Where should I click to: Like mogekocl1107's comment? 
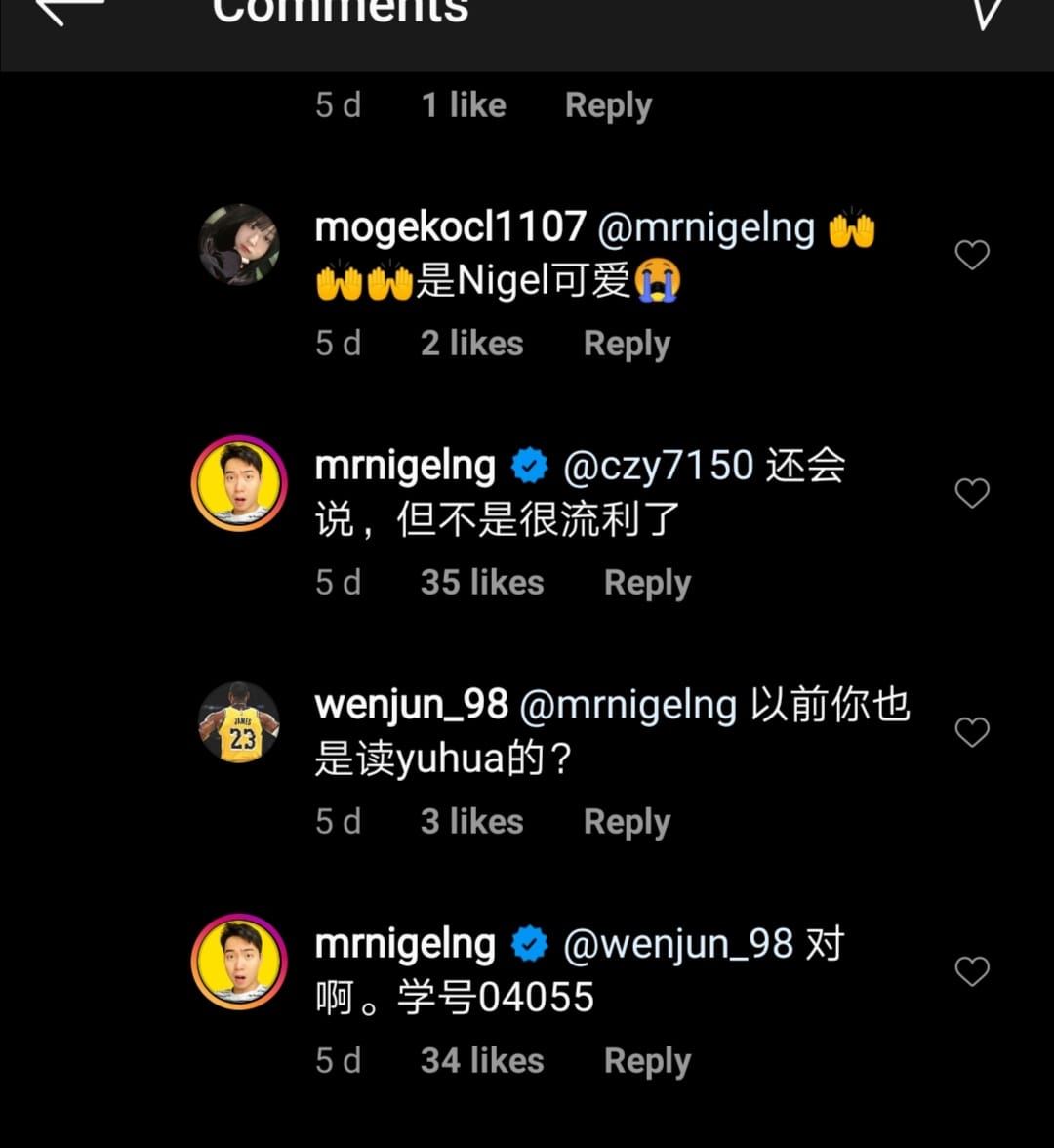click(x=971, y=256)
